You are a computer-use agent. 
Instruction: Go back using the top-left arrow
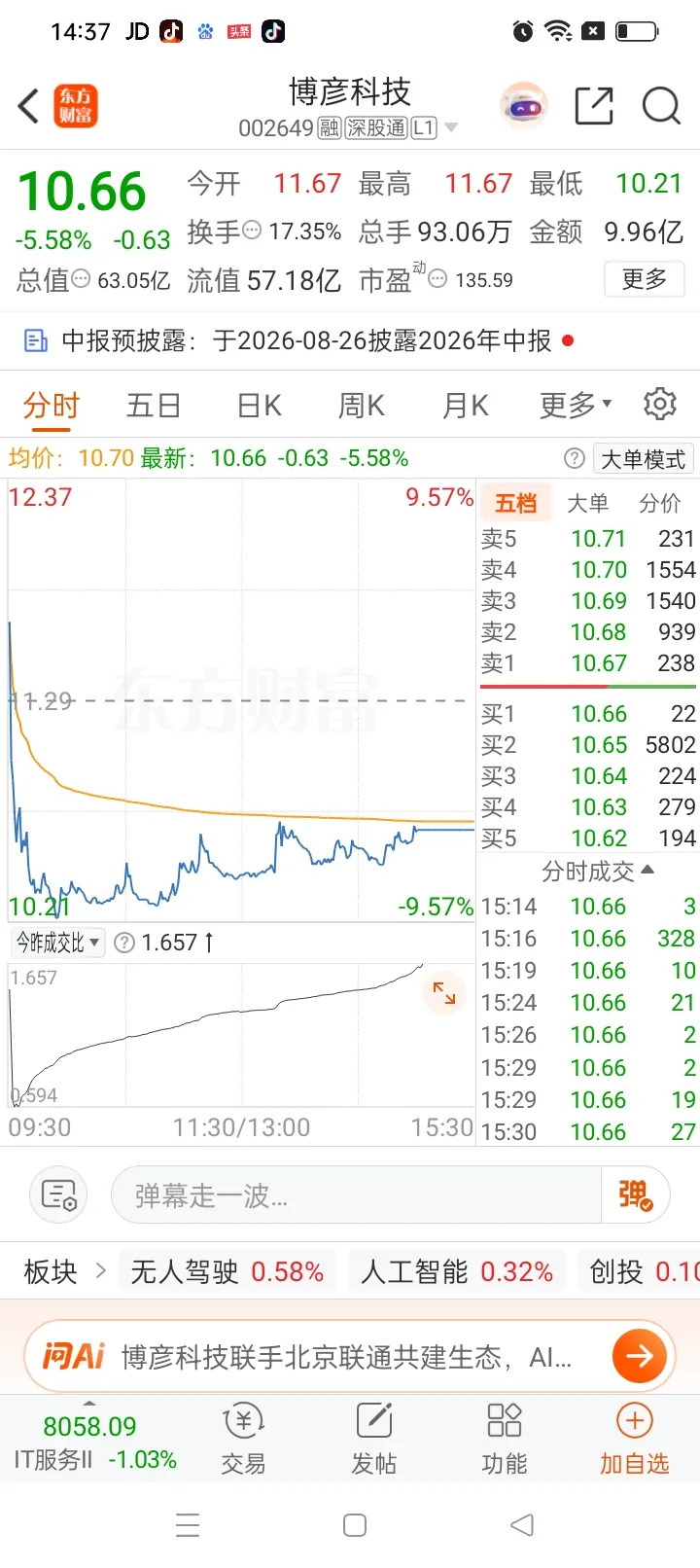[29, 106]
